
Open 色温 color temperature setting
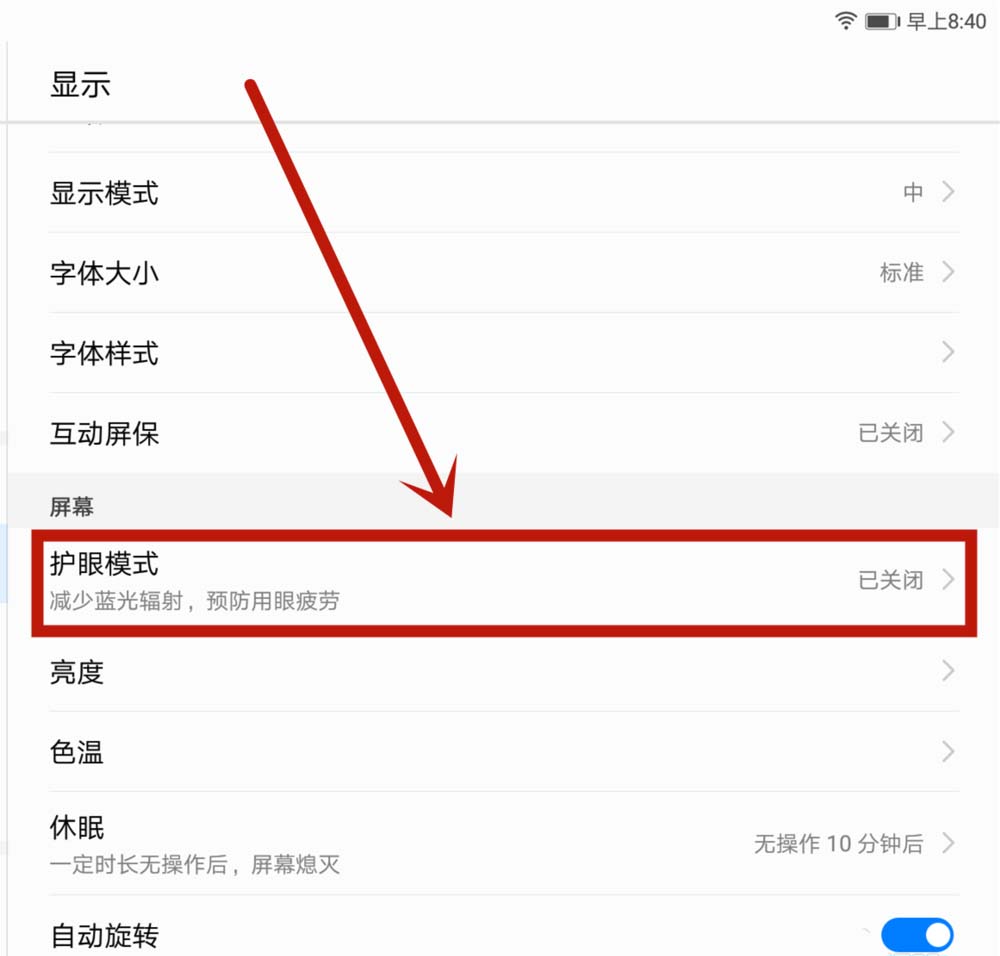(x=500, y=752)
